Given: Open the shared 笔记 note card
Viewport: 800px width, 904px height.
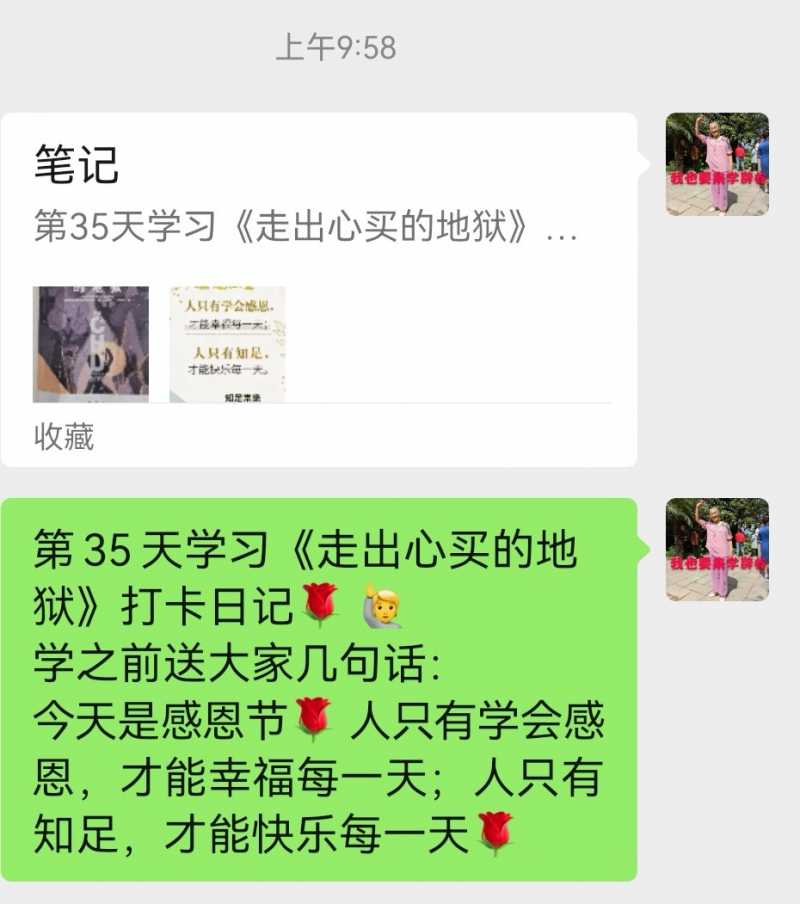Looking at the screenshot, I should click(318, 290).
